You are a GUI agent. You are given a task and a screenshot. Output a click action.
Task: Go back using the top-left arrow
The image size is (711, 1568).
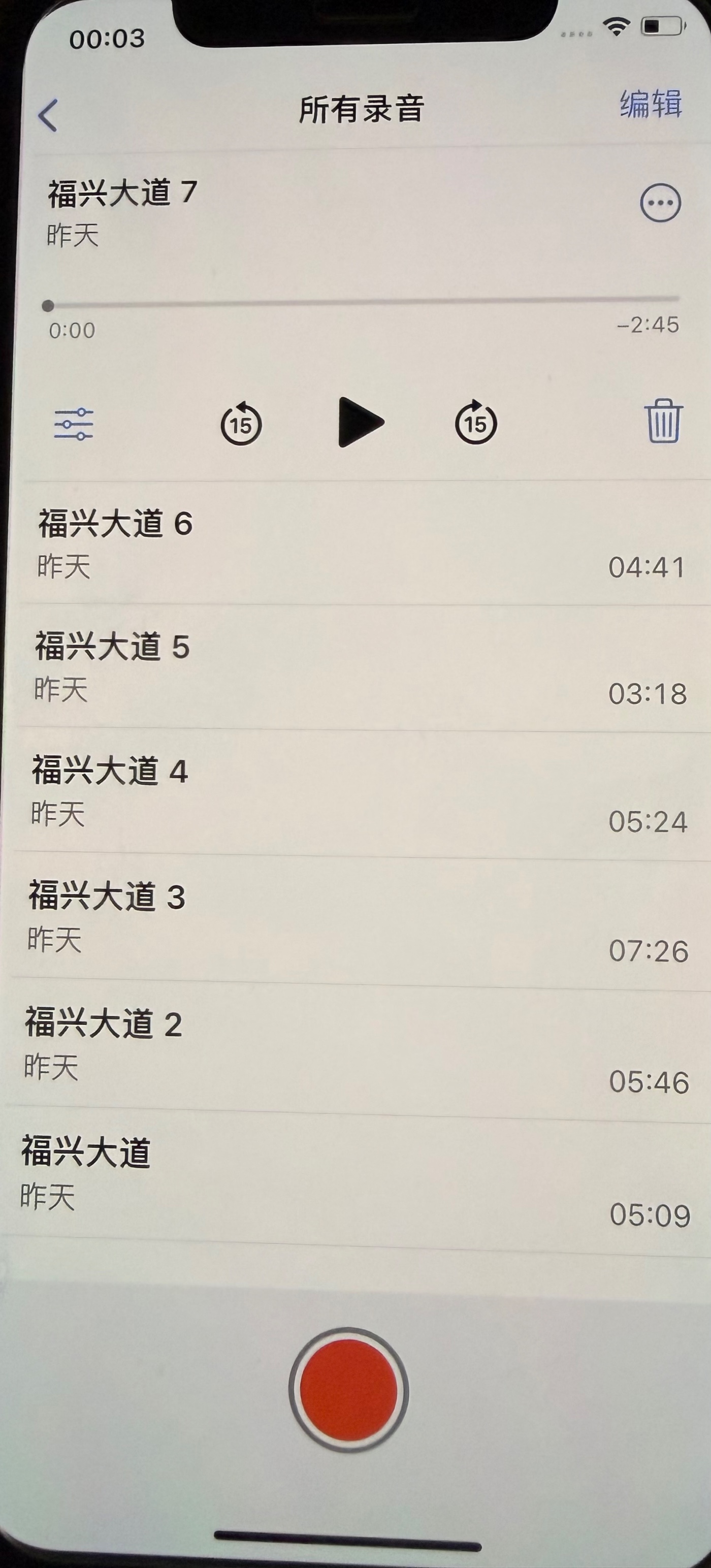click(48, 114)
